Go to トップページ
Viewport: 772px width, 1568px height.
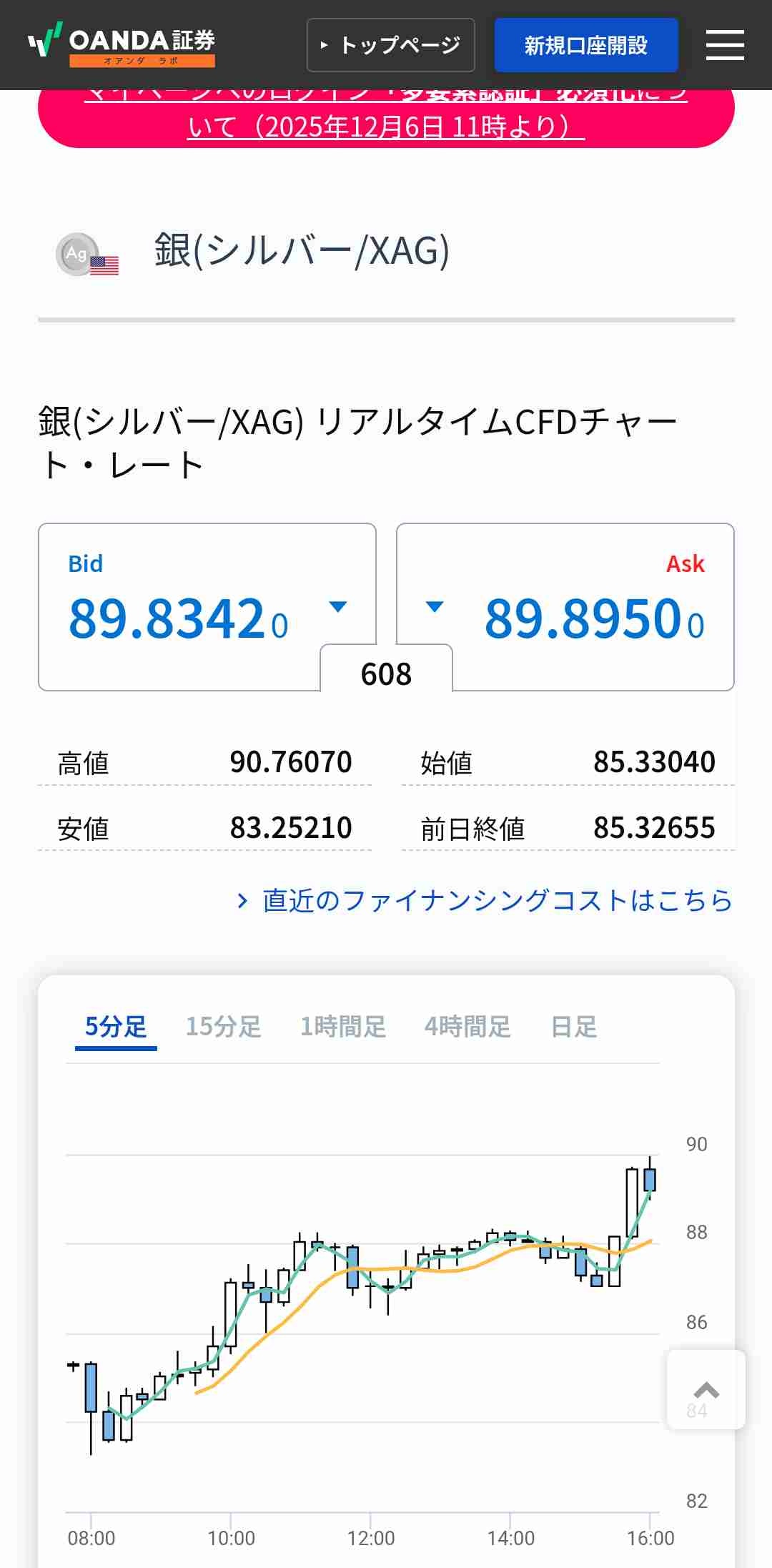[390, 45]
